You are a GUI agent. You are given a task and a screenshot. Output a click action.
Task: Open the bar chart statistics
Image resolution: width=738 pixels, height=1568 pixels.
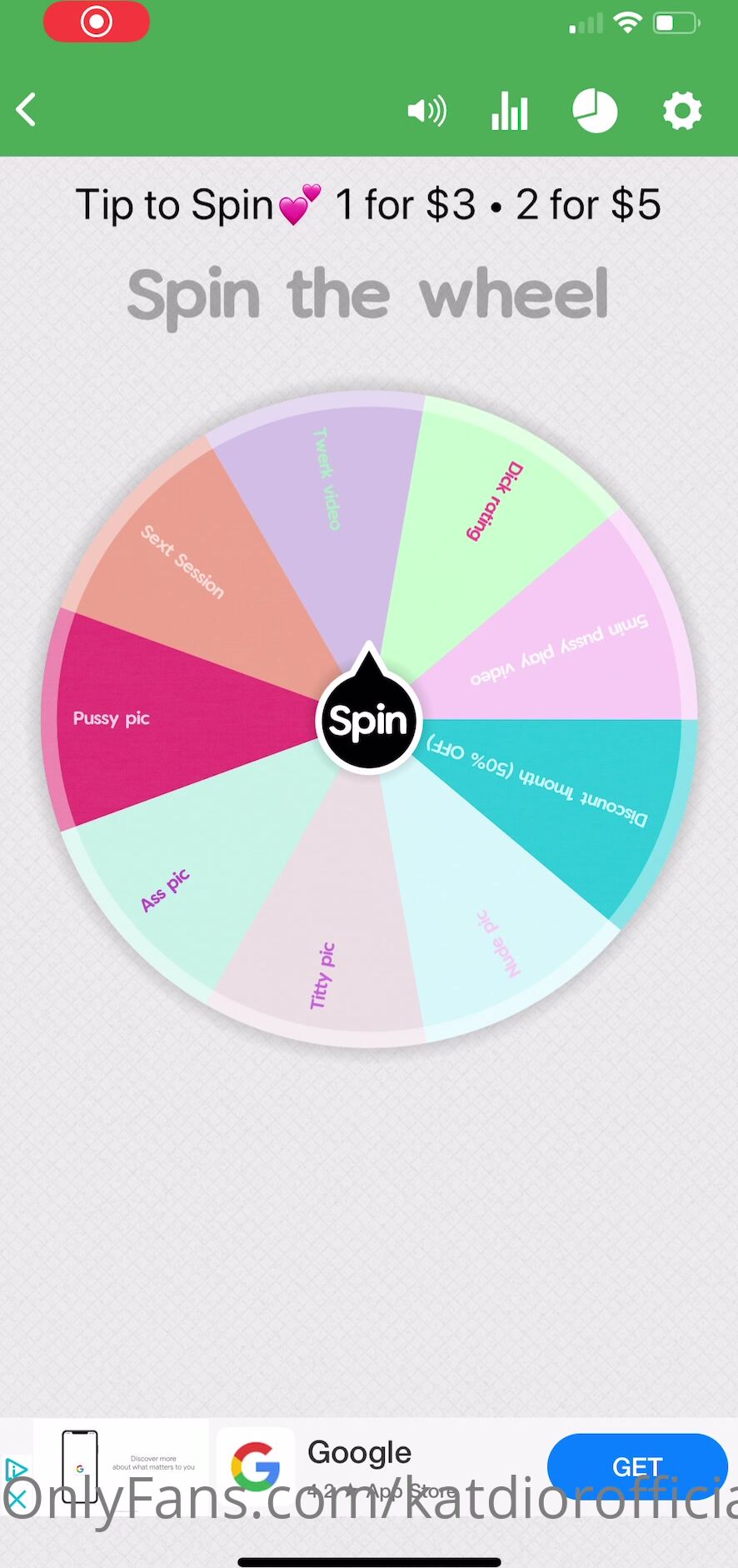tap(509, 111)
